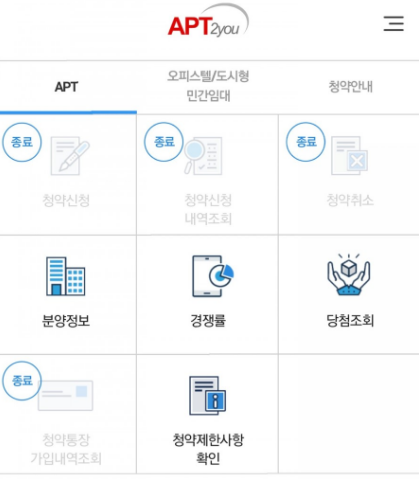
Task: Tap 청약신청 내역조회 tile
Action: coord(207,175)
